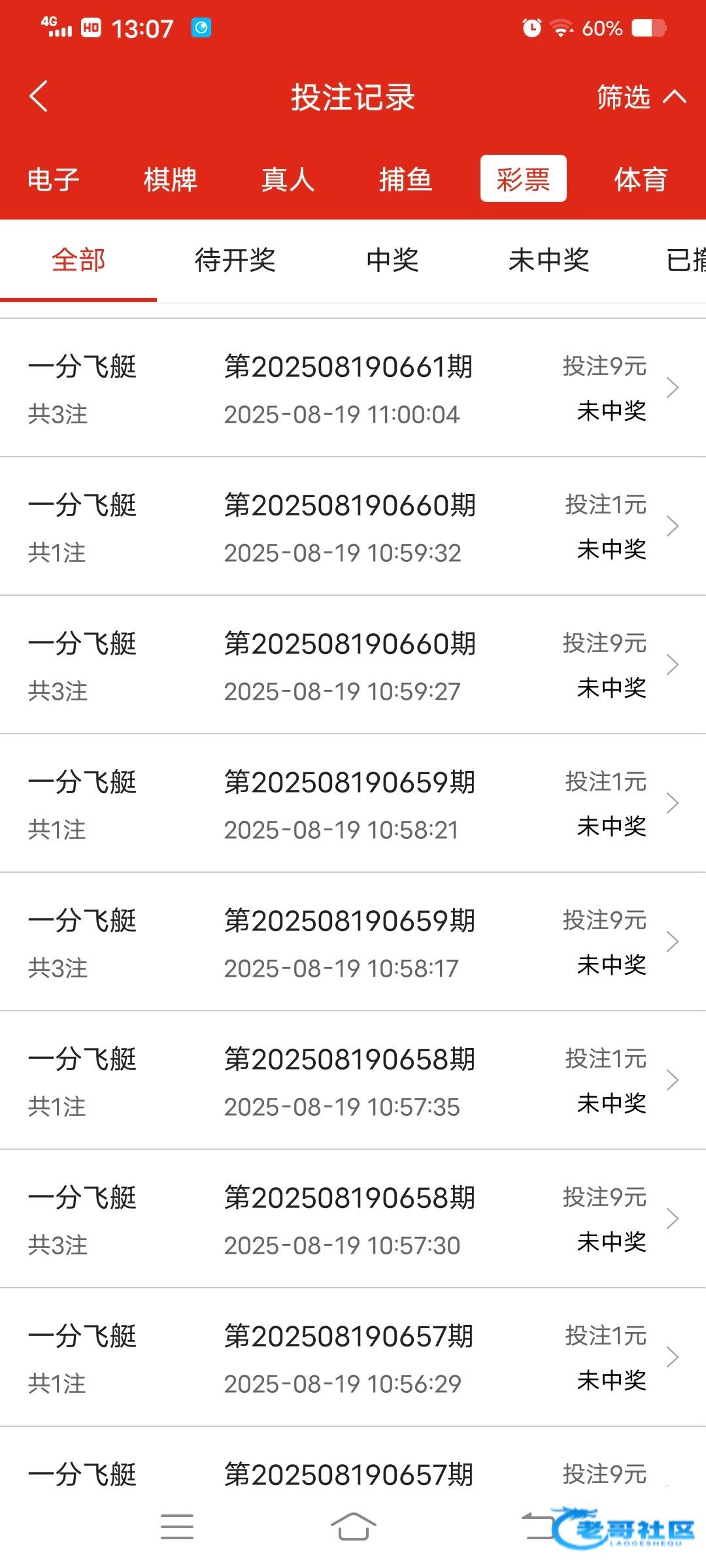706x1568 pixels.
Task: Filter records by 待开奖 status
Action: click(235, 260)
